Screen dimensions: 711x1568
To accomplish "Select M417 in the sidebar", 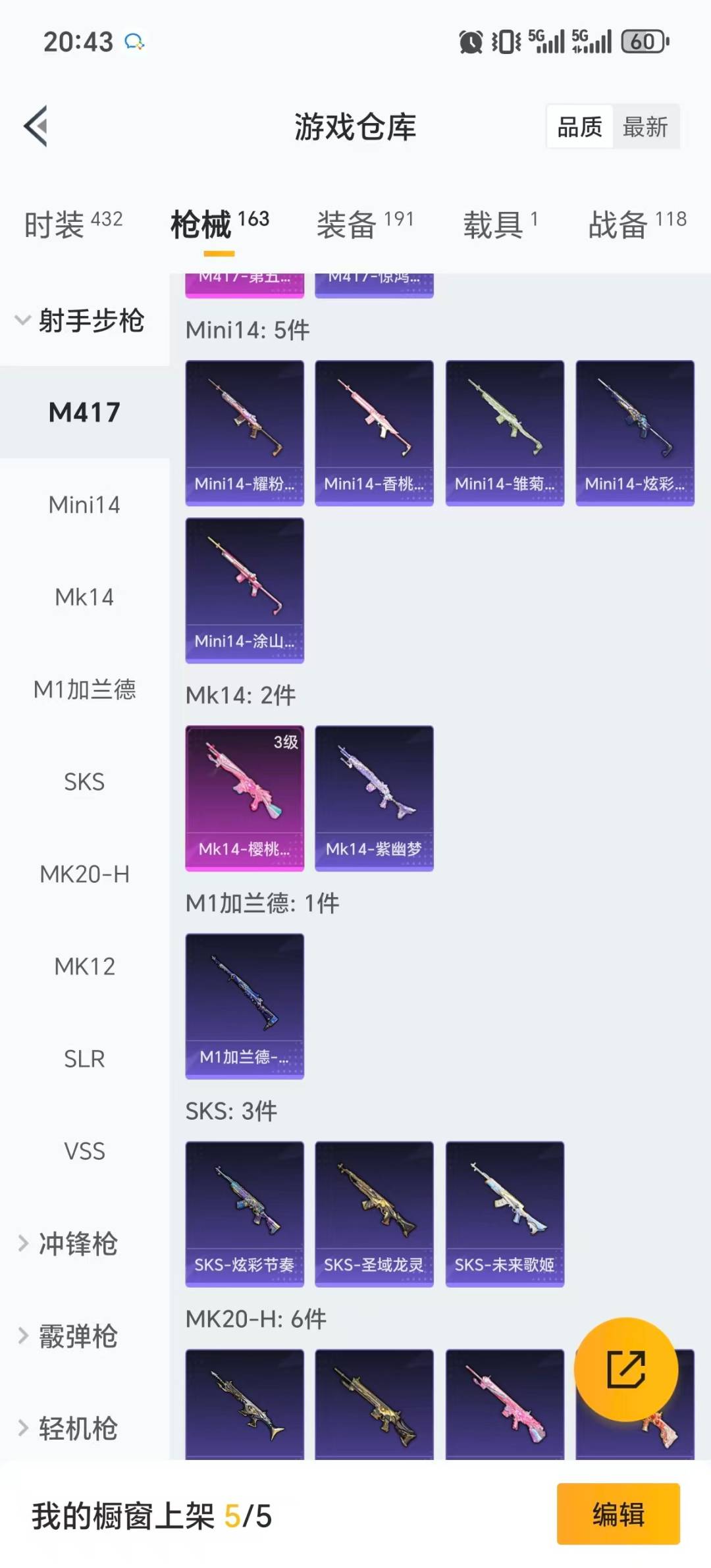I will [84, 413].
